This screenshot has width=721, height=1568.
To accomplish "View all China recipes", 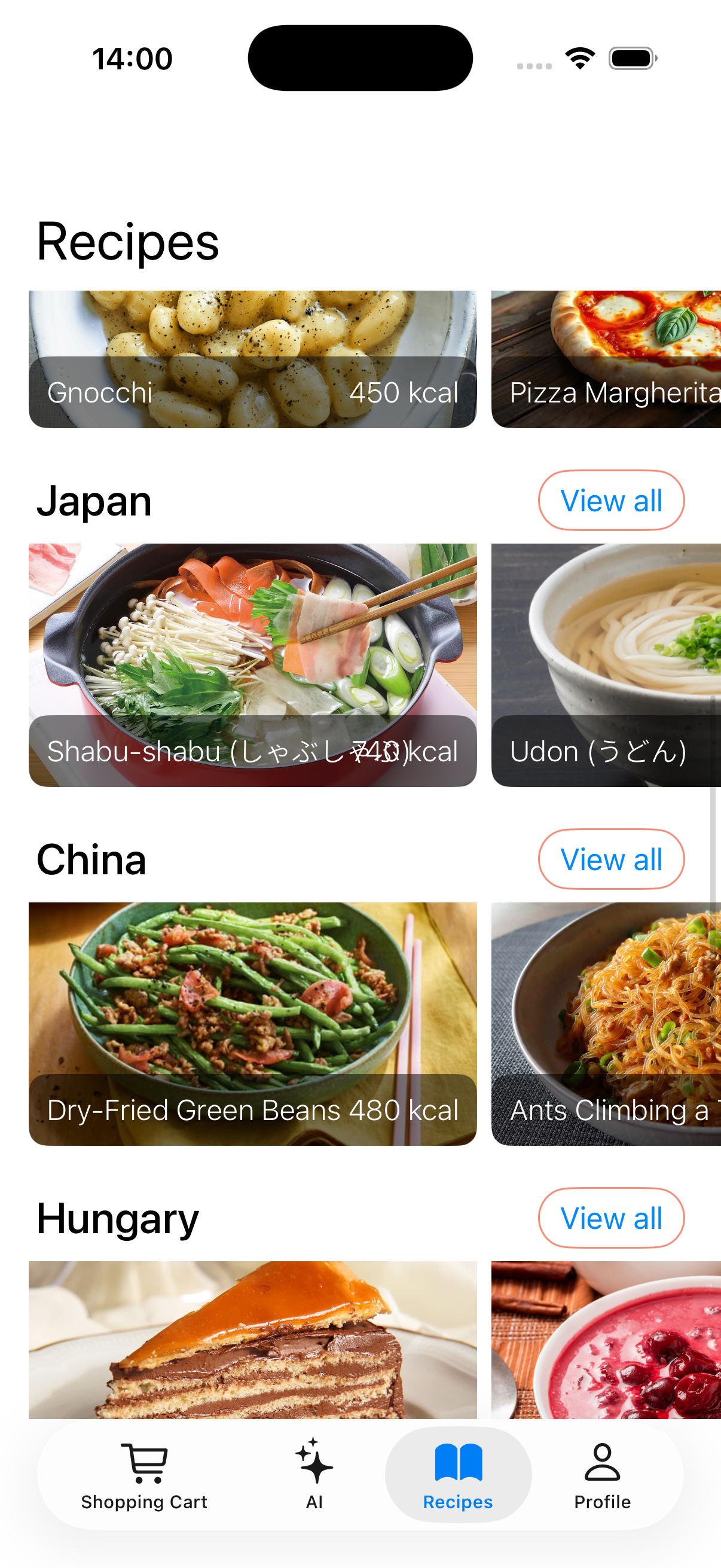I will (611, 859).
